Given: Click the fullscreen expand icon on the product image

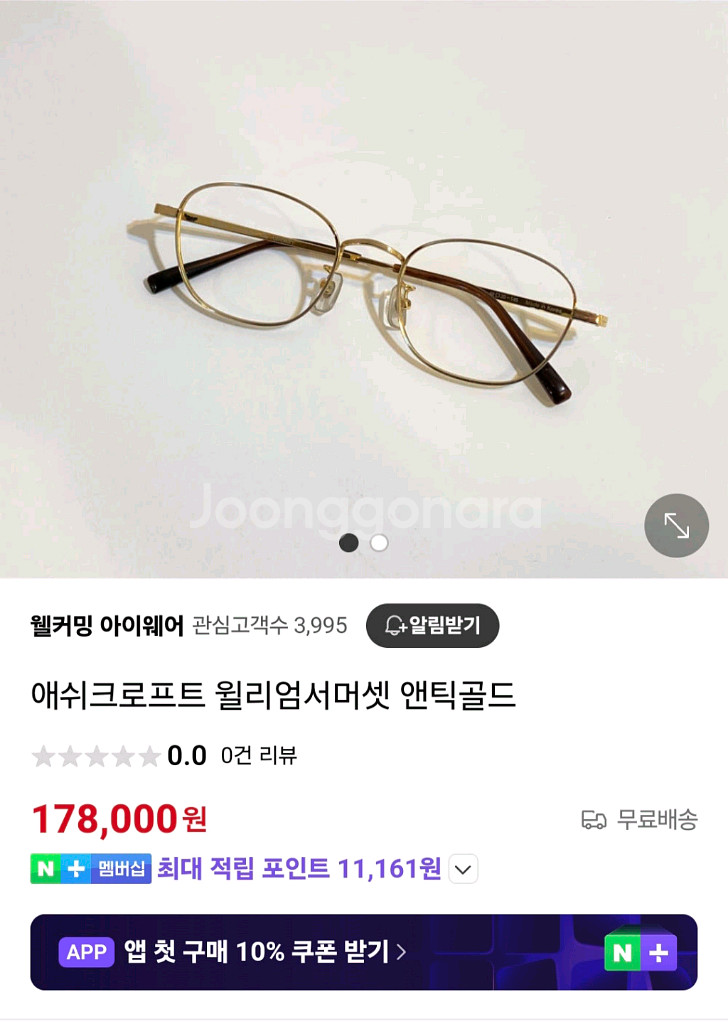Looking at the screenshot, I should [676, 525].
